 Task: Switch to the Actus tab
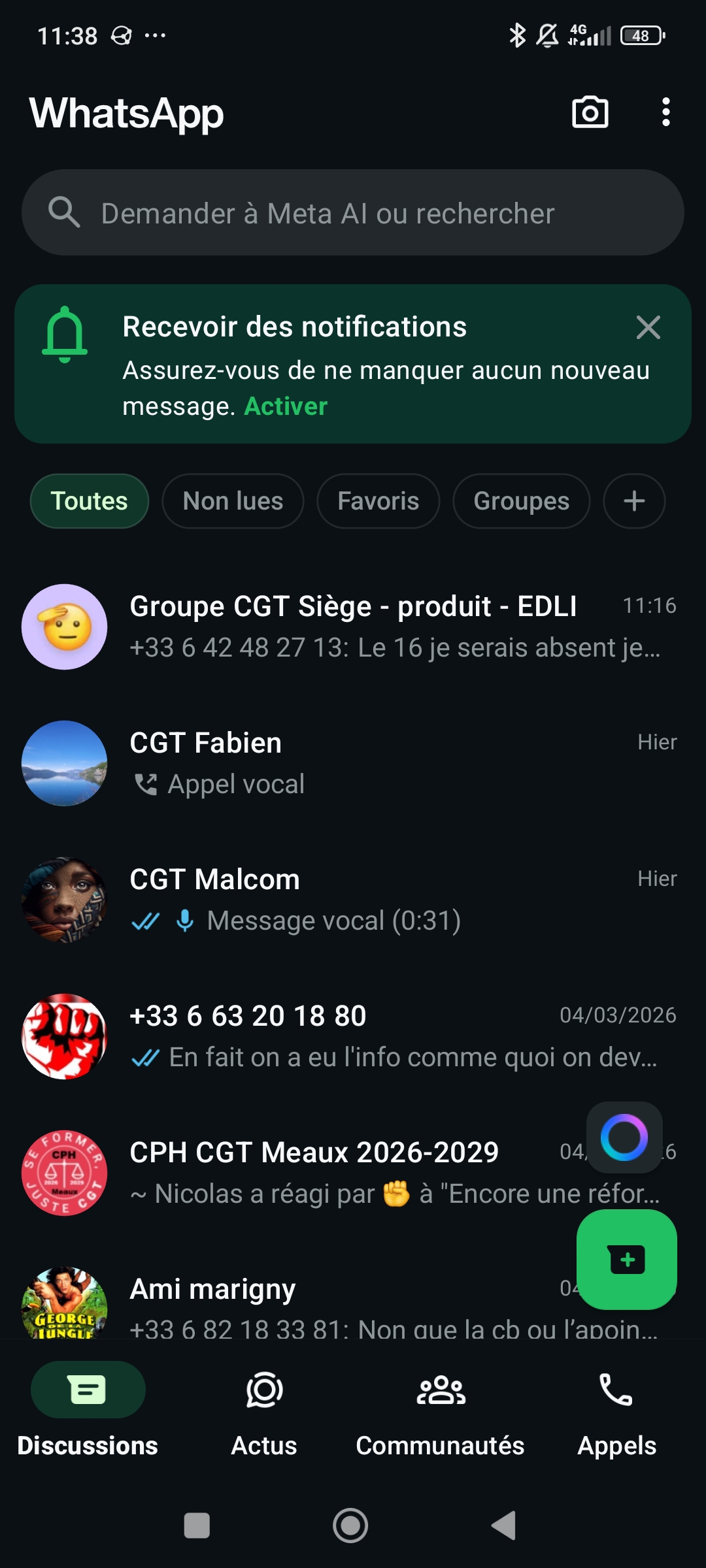[x=264, y=1411]
